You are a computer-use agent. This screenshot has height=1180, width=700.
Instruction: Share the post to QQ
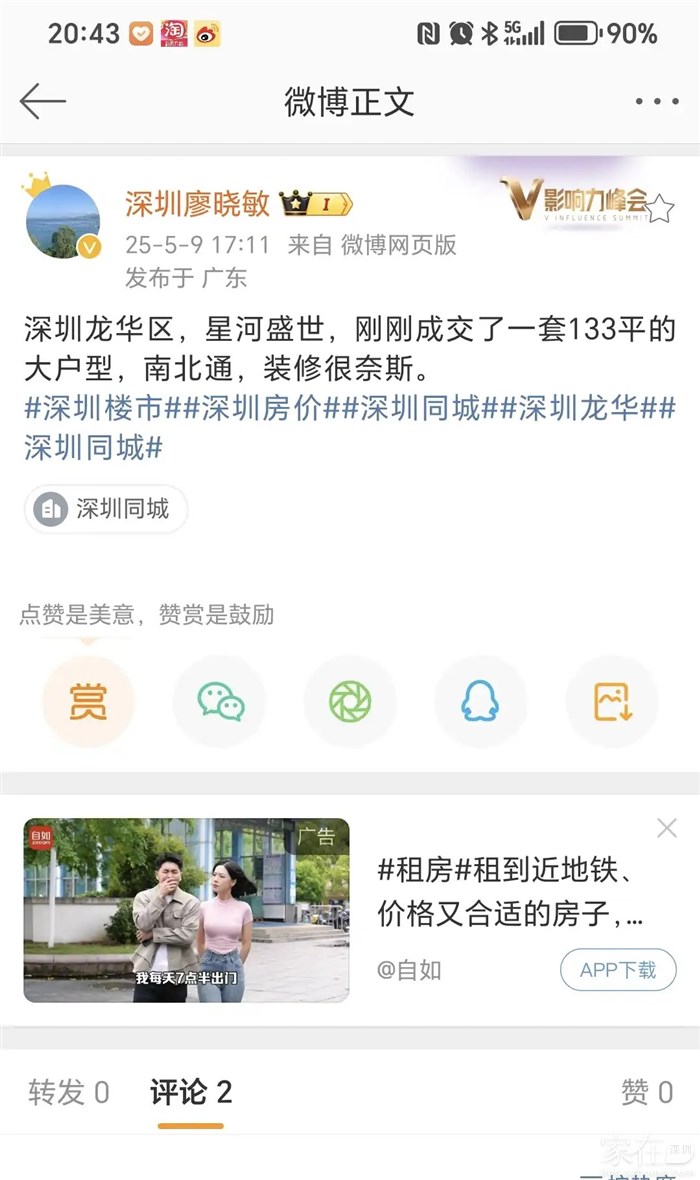click(x=480, y=702)
